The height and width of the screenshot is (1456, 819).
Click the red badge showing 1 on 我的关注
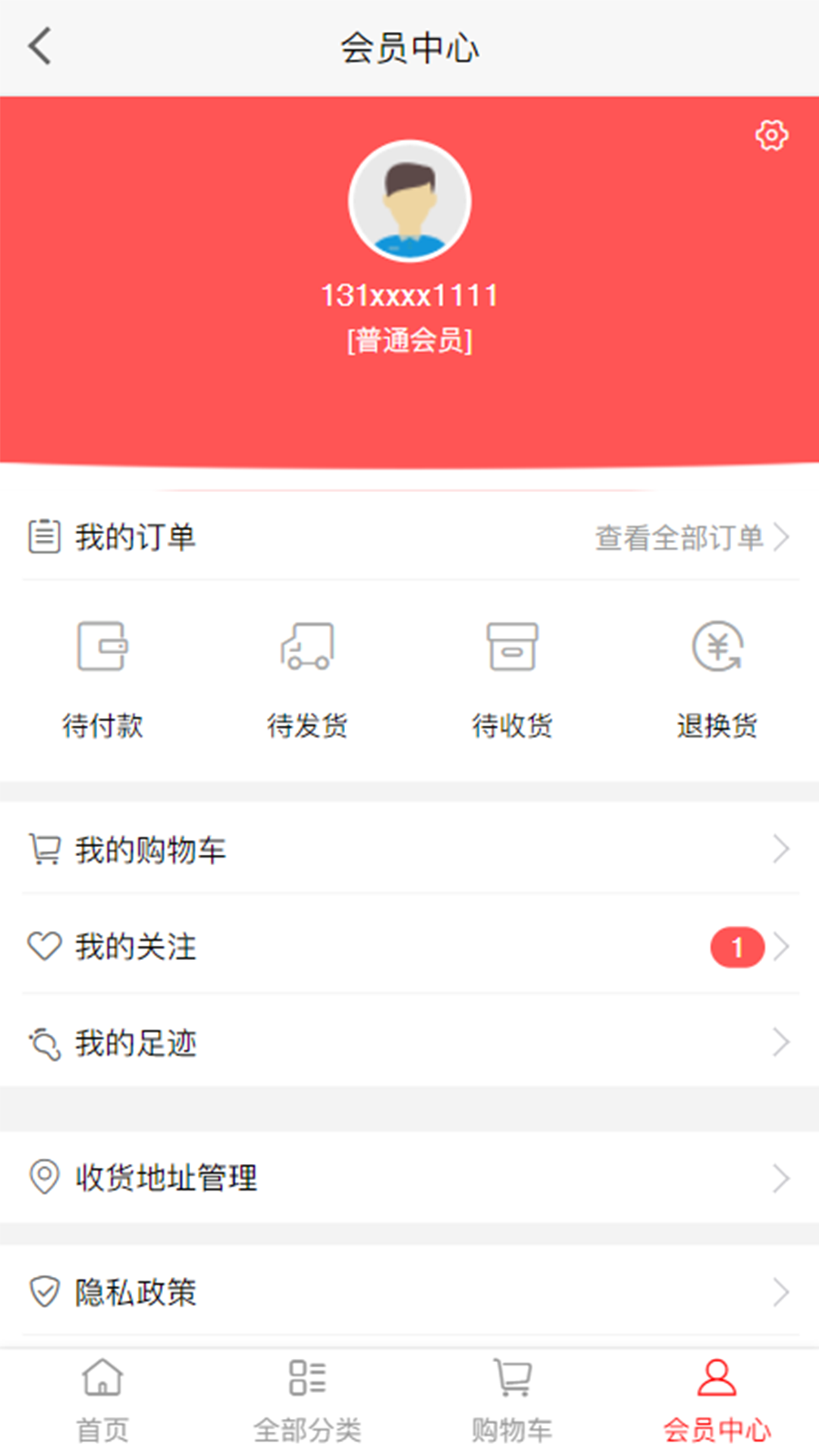click(737, 946)
